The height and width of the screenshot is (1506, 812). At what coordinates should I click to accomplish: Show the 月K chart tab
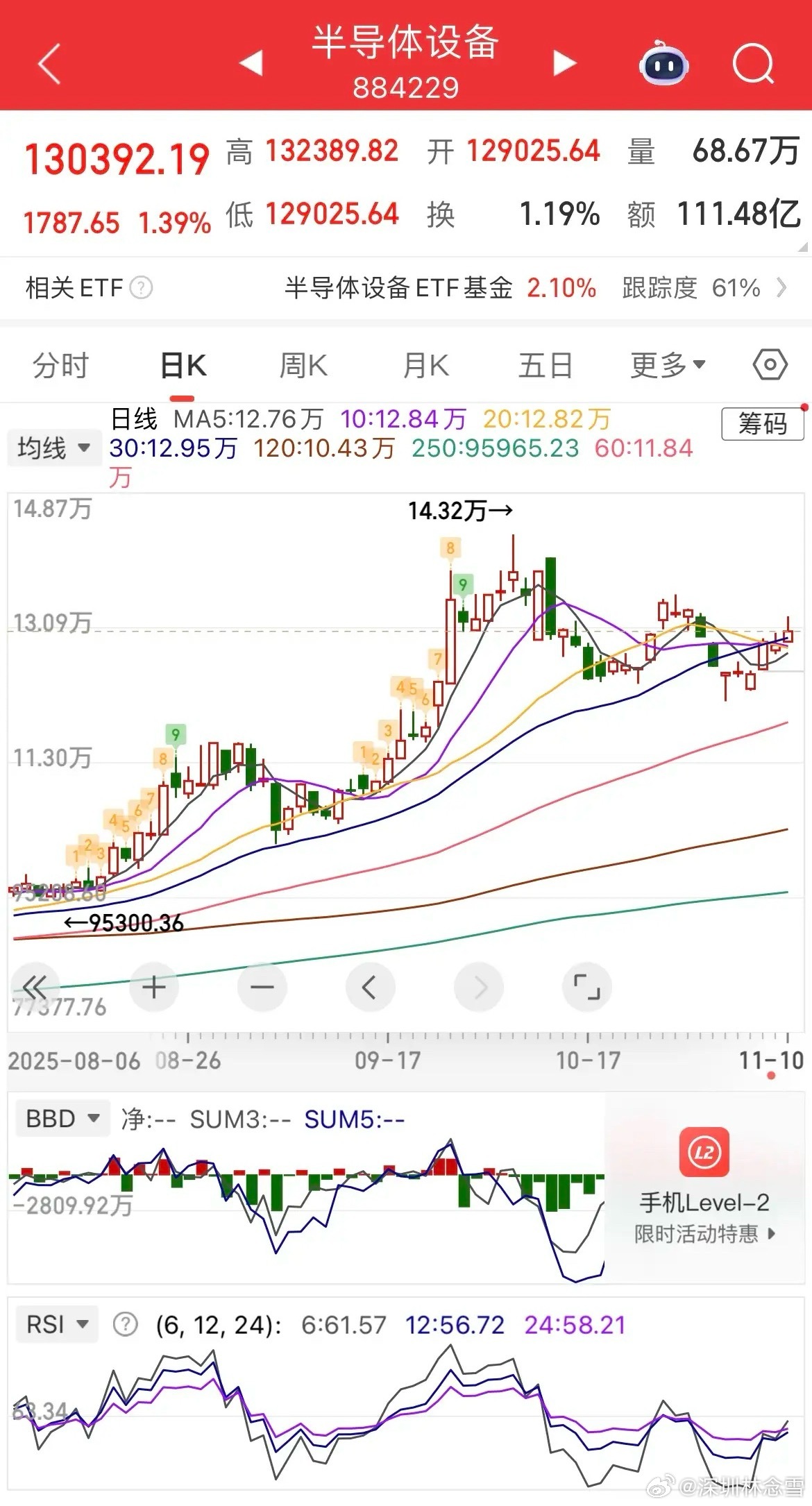pyautogui.click(x=426, y=366)
